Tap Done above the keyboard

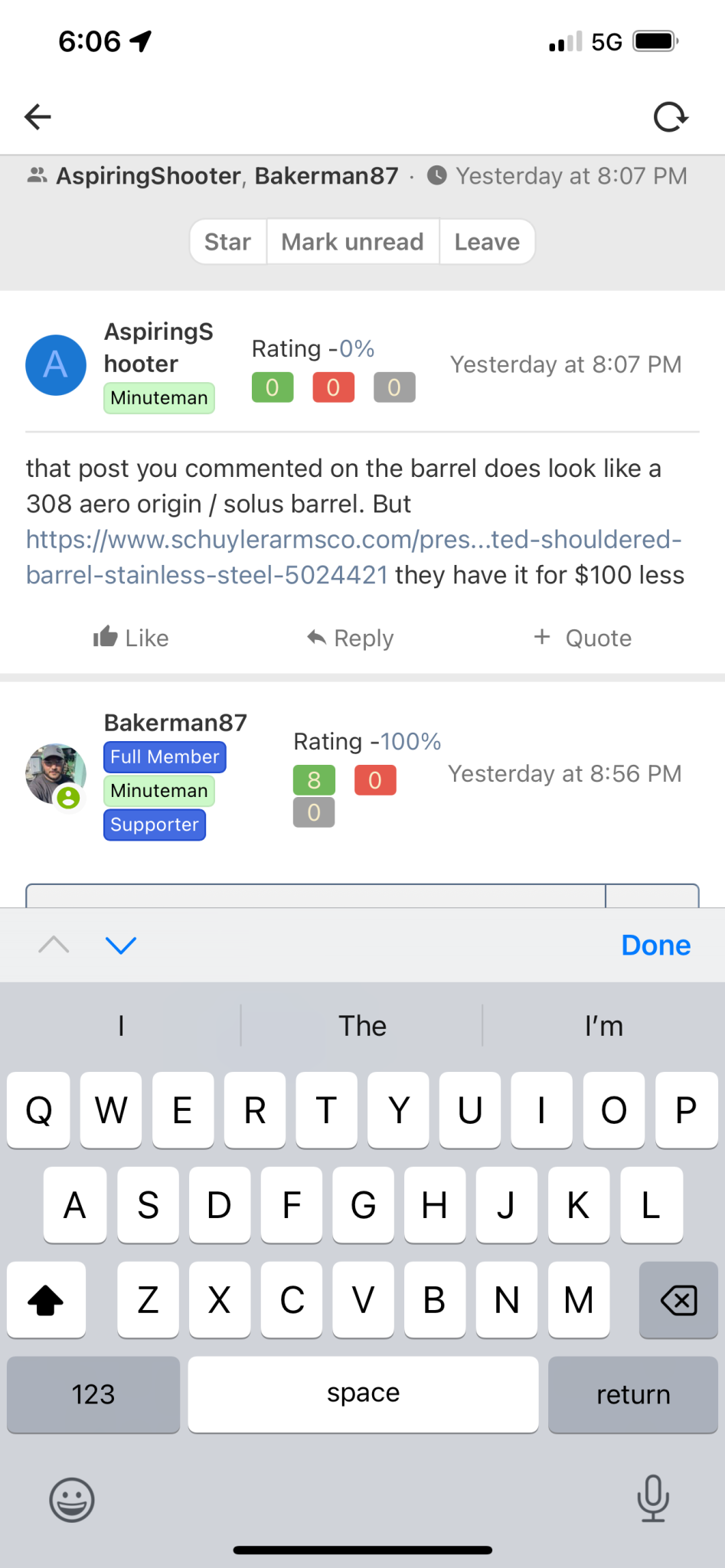(655, 945)
